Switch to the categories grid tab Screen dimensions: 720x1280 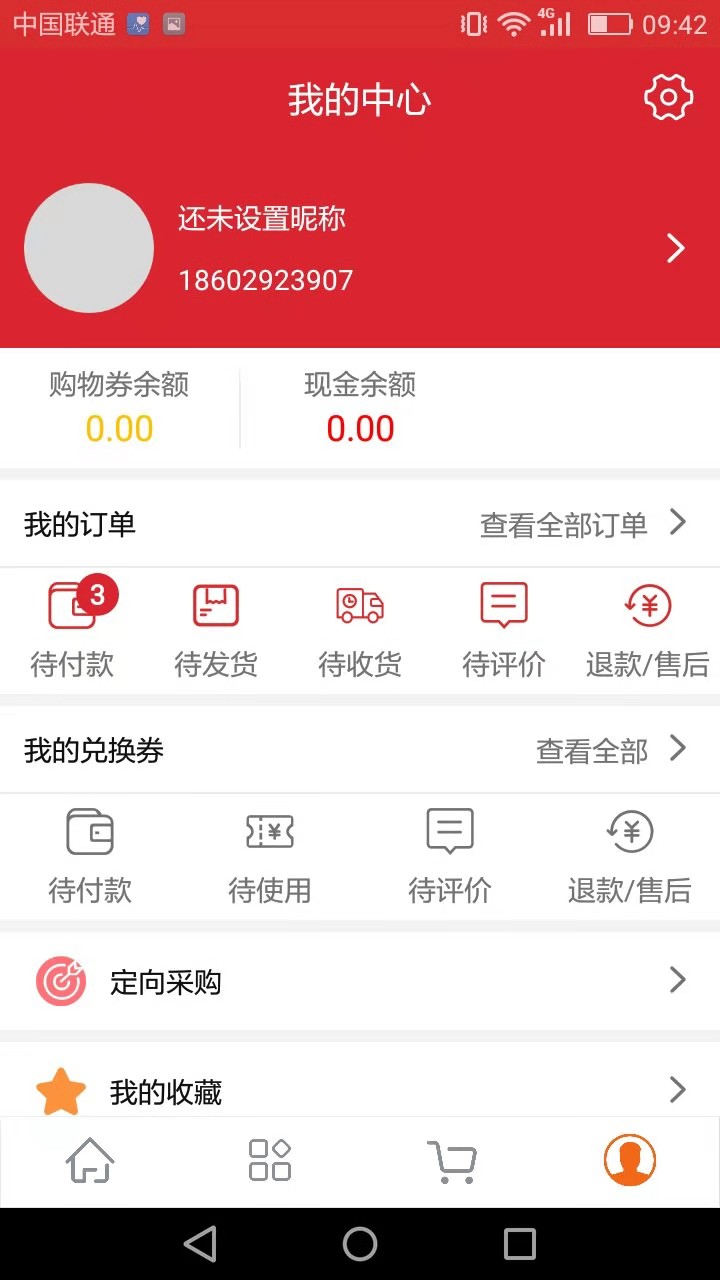coord(269,1161)
